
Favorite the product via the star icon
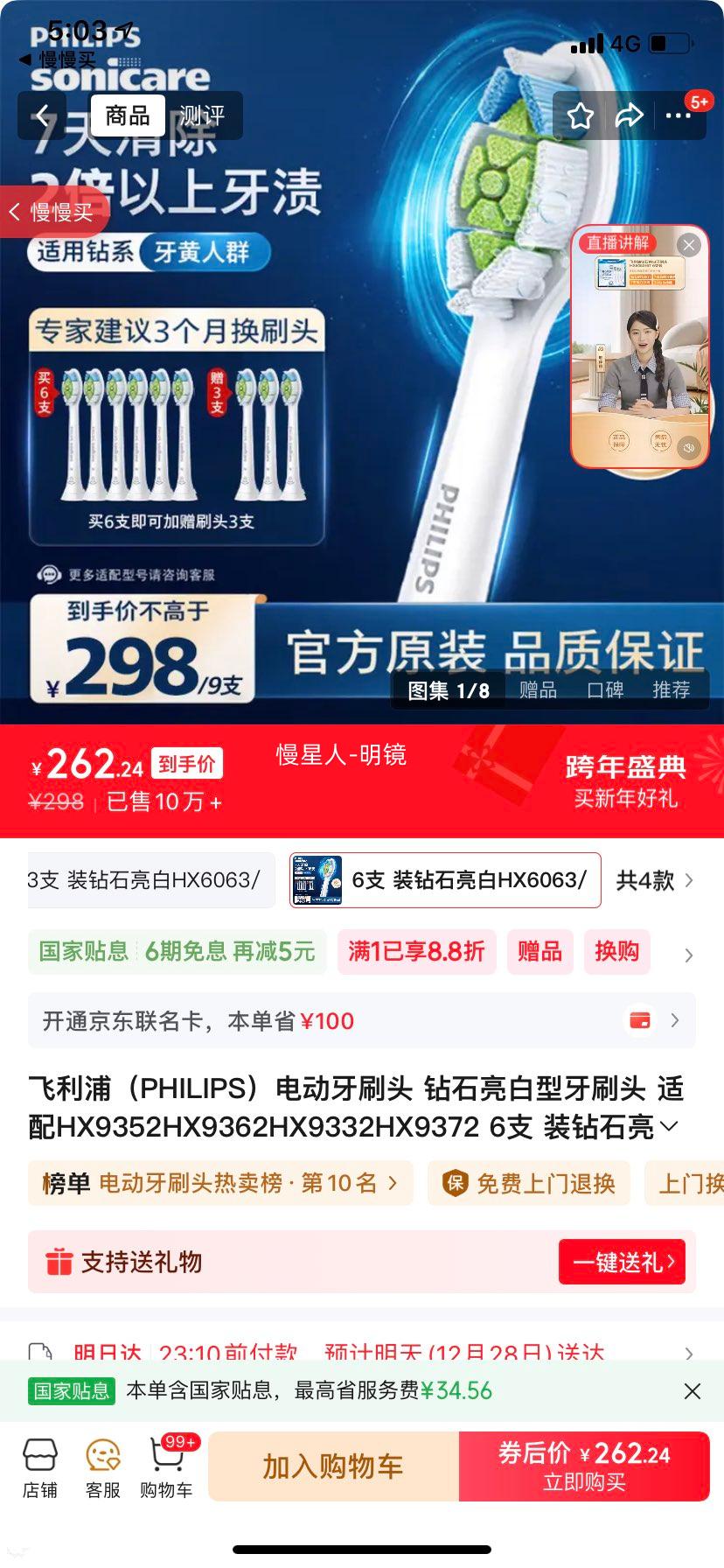click(580, 115)
